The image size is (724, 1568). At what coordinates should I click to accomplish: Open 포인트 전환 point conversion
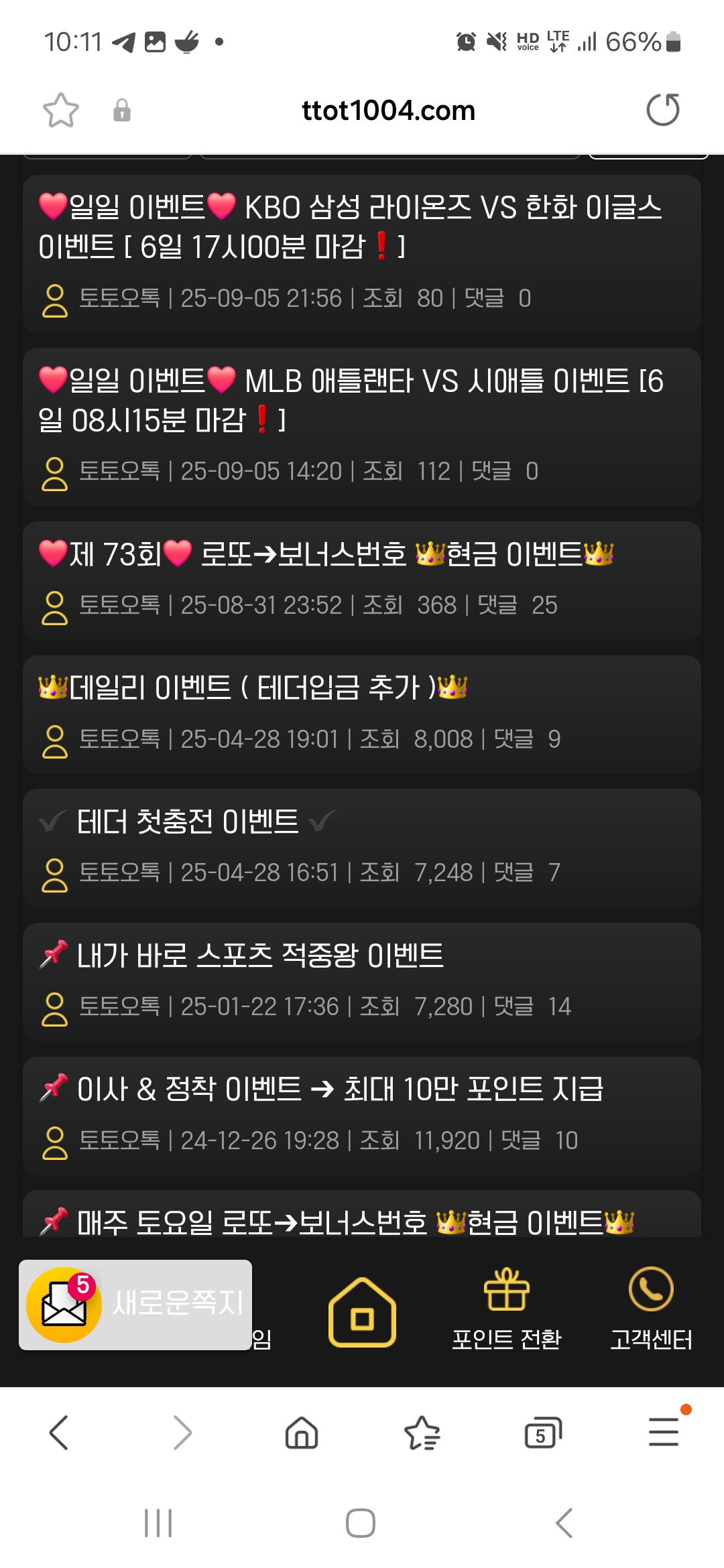pyautogui.click(x=507, y=1308)
